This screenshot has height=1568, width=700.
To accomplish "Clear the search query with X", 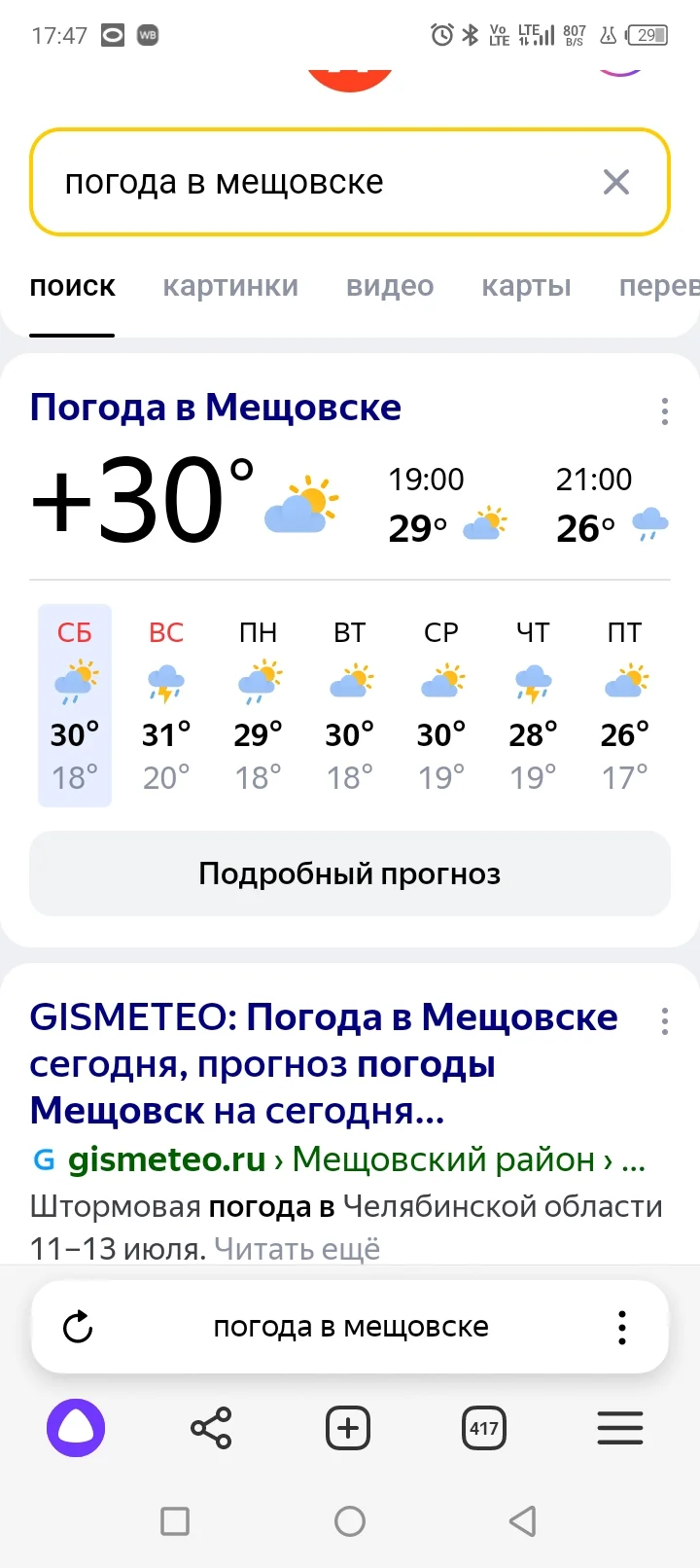I will tap(616, 182).
